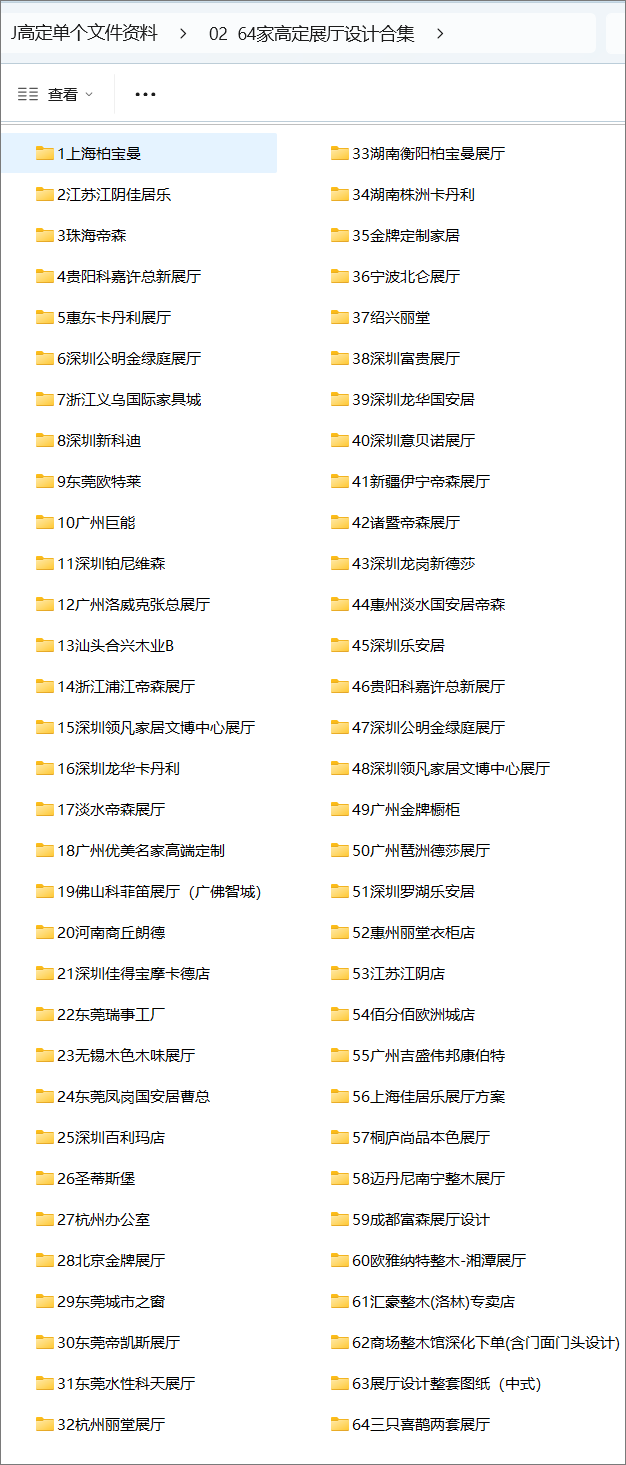Select the 02 64家高定展厅设计合集 breadcrumb
This screenshot has height=1465, width=626.
click(311, 33)
